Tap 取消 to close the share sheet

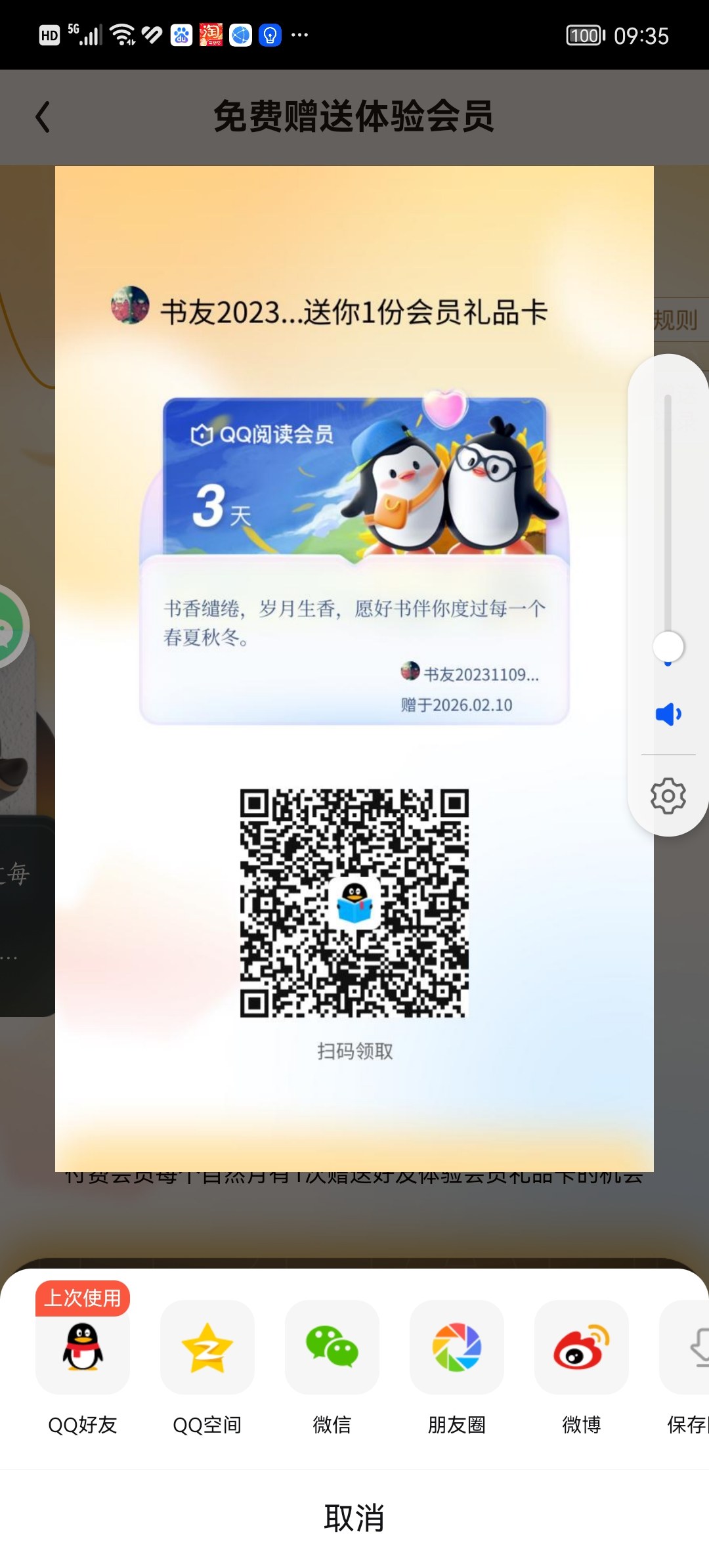(x=354, y=1518)
